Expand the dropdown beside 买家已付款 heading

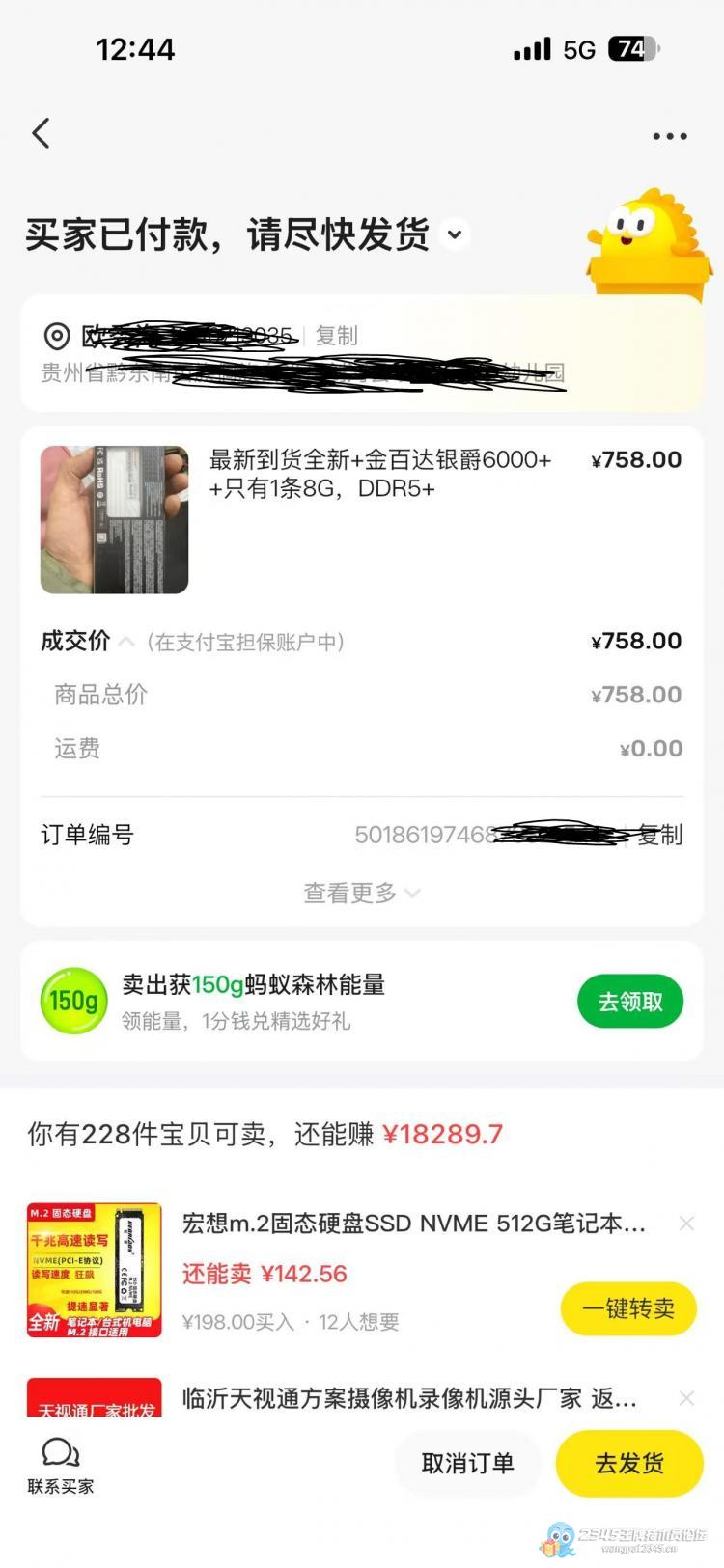[x=456, y=234]
